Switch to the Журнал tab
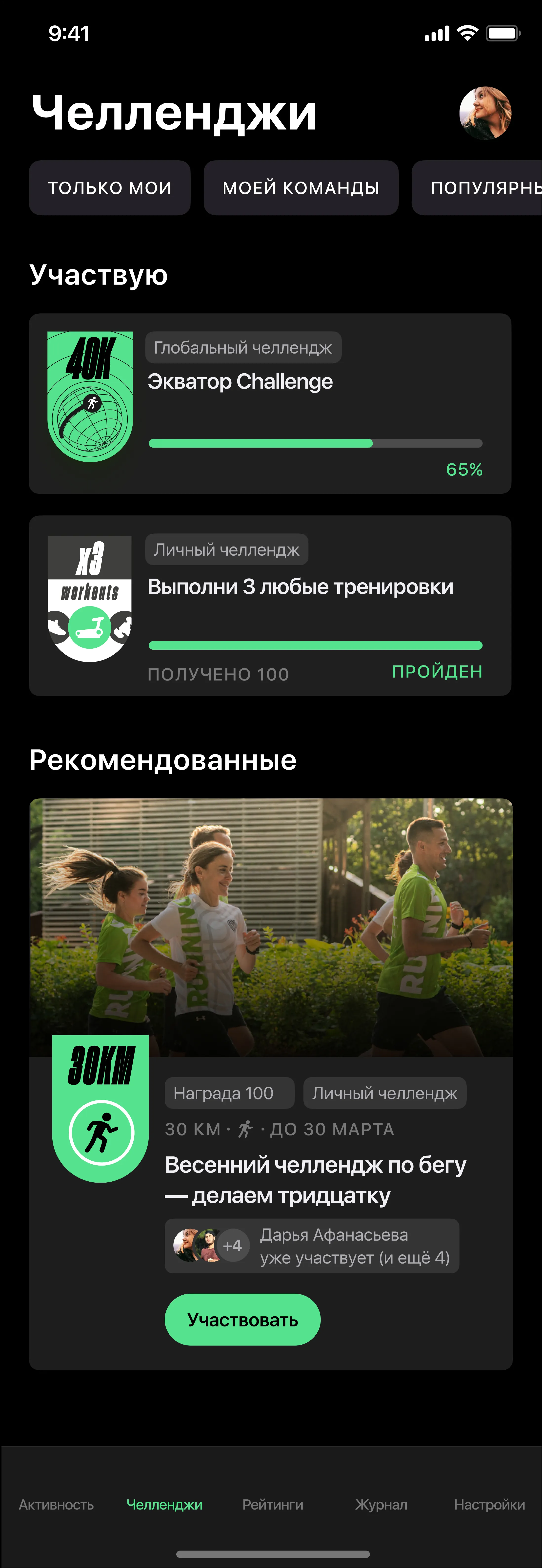The width and height of the screenshot is (542, 1568). (381, 1504)
